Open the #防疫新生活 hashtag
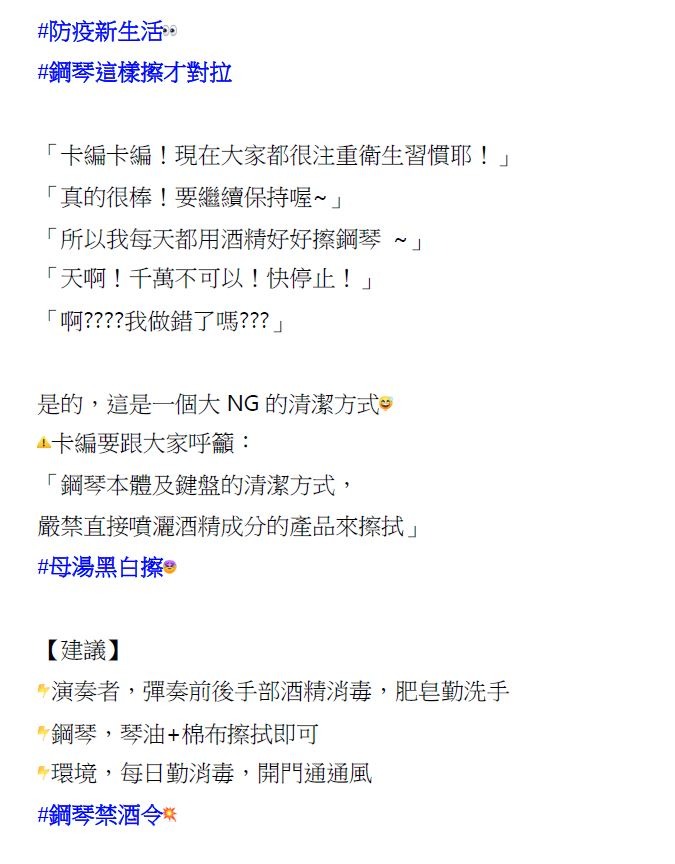 coord(100,32)
